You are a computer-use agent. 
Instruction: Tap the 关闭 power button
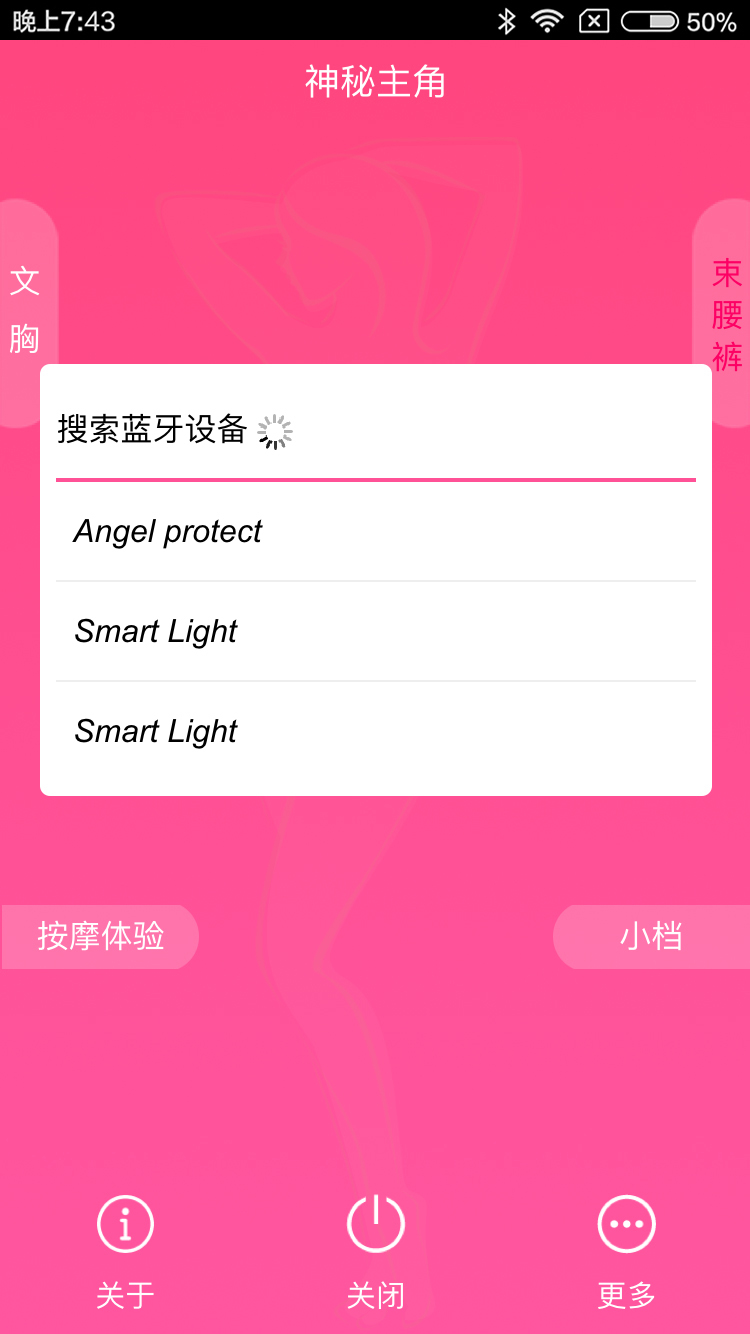(x=375, y=1251)
